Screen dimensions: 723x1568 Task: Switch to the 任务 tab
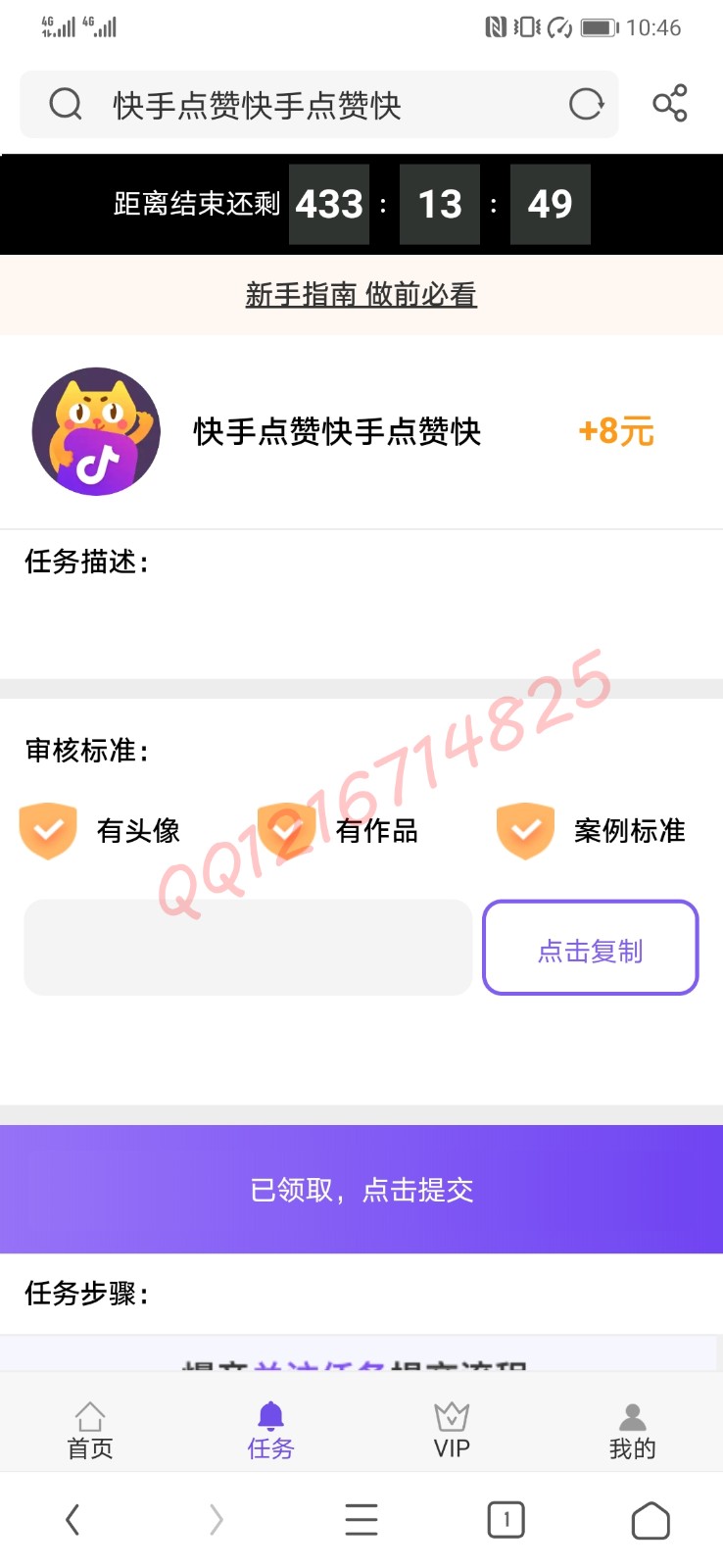(x=270, y=1431)
